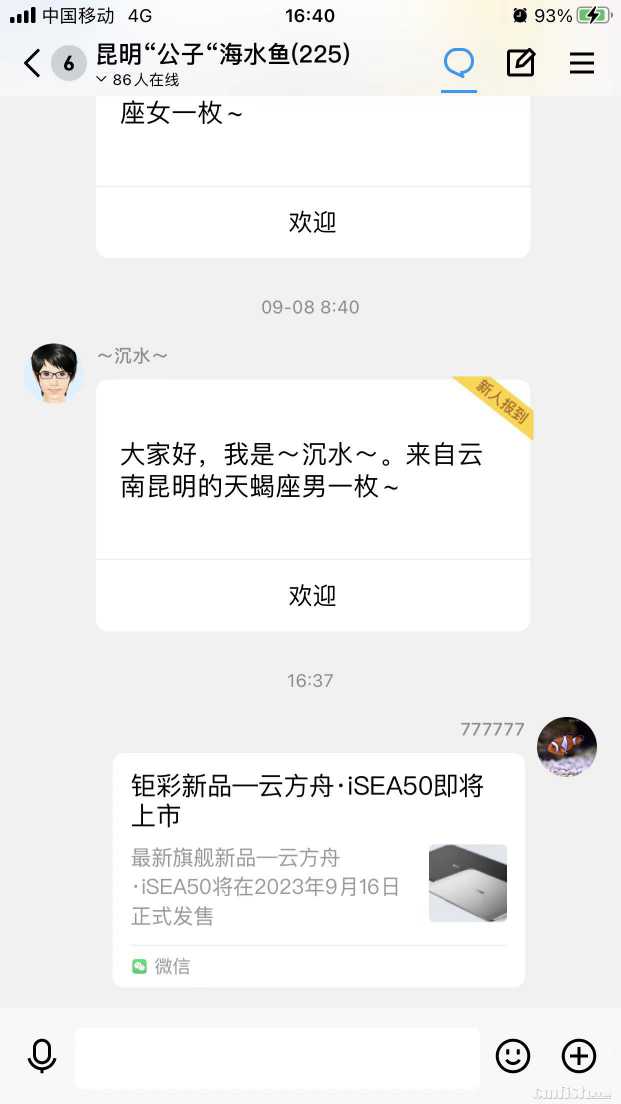621x1104 pixels.
Task: Open the plus attachments menu
Action: [579, 1056]
